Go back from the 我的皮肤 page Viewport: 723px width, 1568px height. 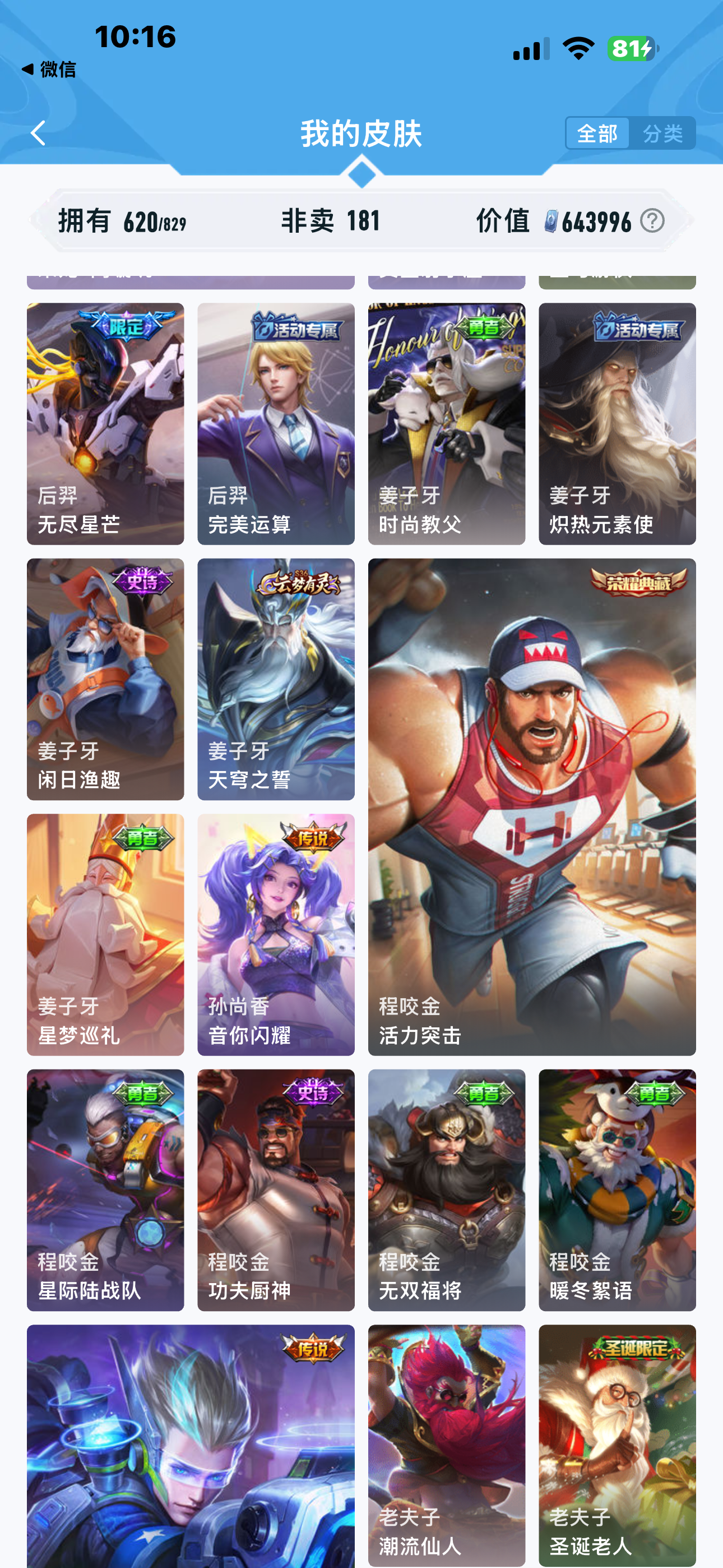coord(38,133)
